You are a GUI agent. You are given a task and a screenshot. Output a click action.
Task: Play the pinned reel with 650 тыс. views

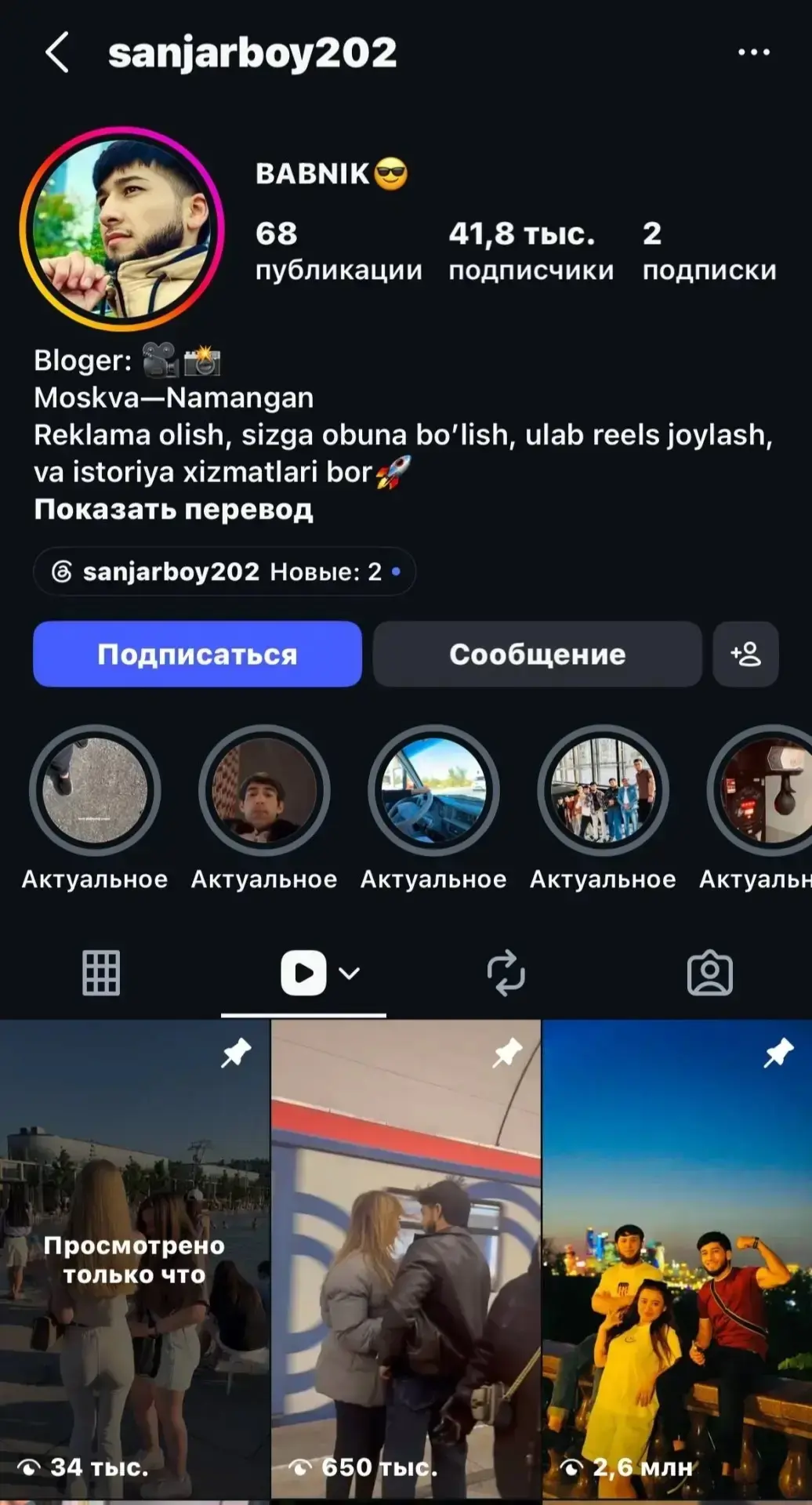click(x=406, y=1259)
